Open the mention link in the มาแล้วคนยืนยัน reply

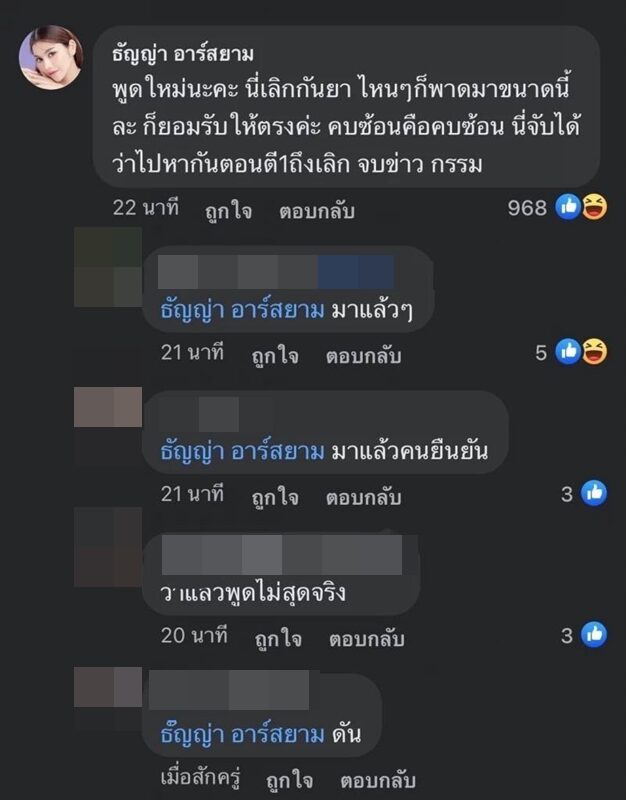pyautogui.click(x=242, y=452)
